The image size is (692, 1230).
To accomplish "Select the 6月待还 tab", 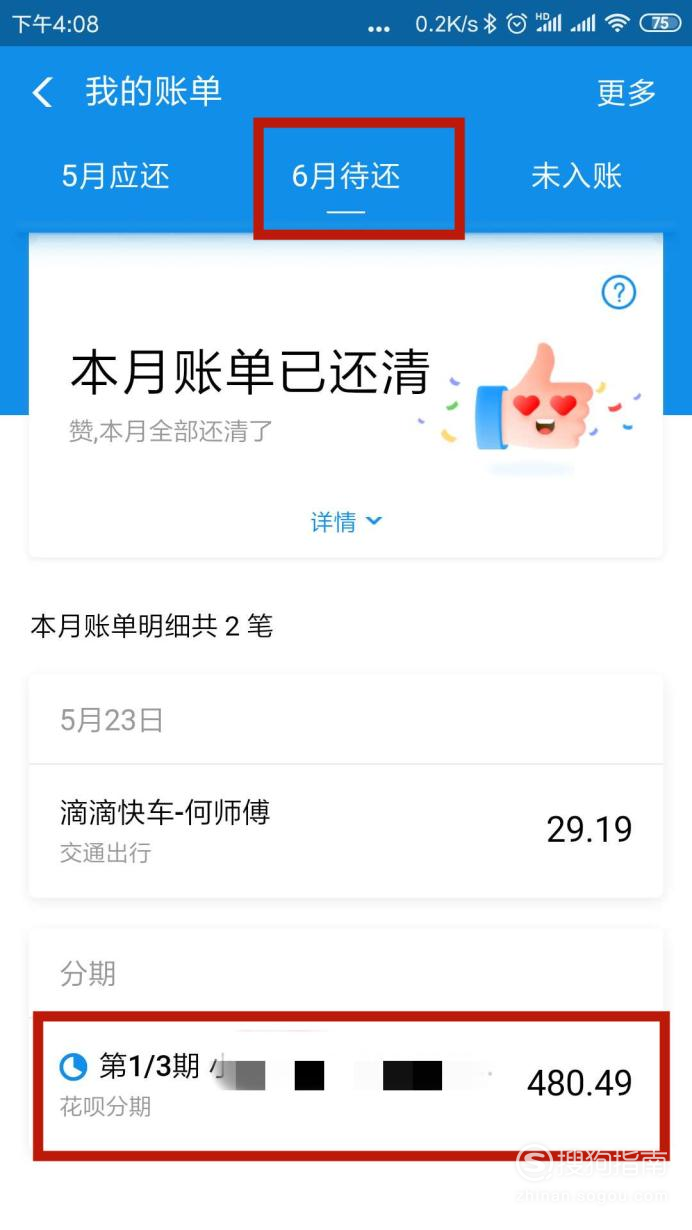I will pos(346,177).
